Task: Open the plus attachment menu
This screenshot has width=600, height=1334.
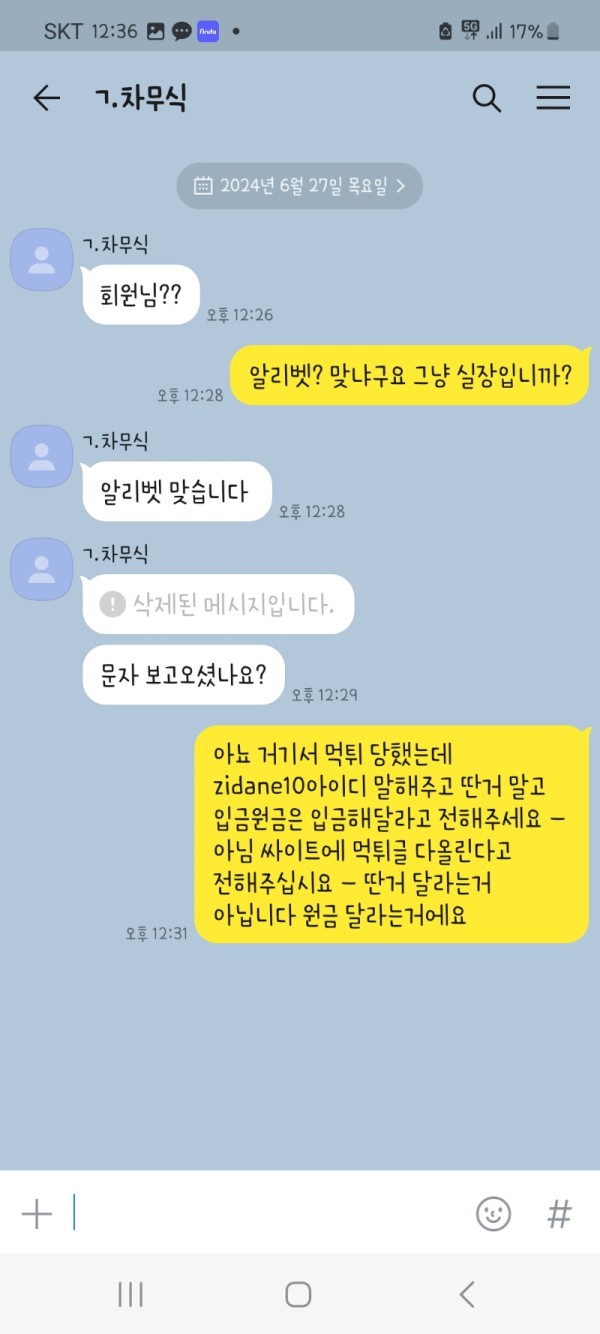Action: [37, 1214]
